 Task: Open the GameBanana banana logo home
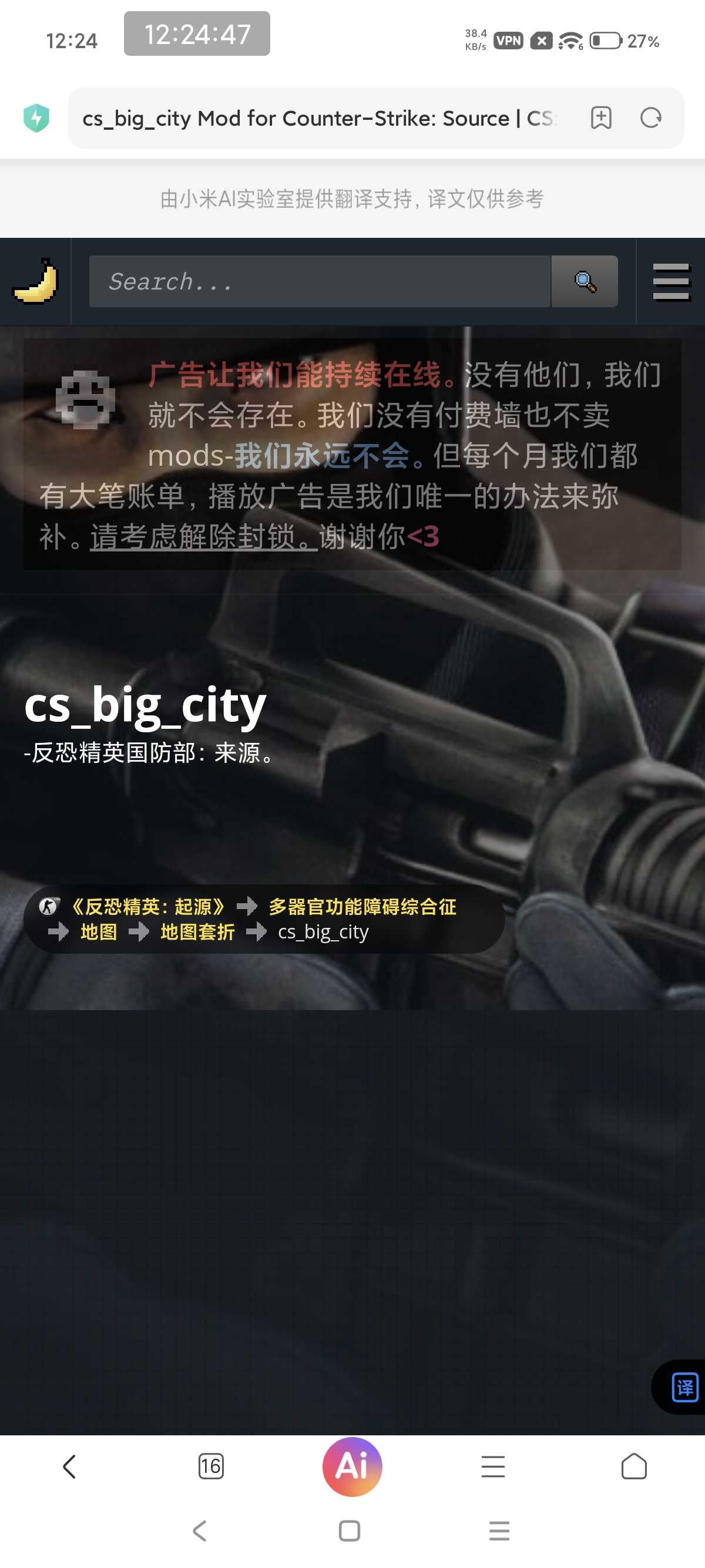coord(35,281)
